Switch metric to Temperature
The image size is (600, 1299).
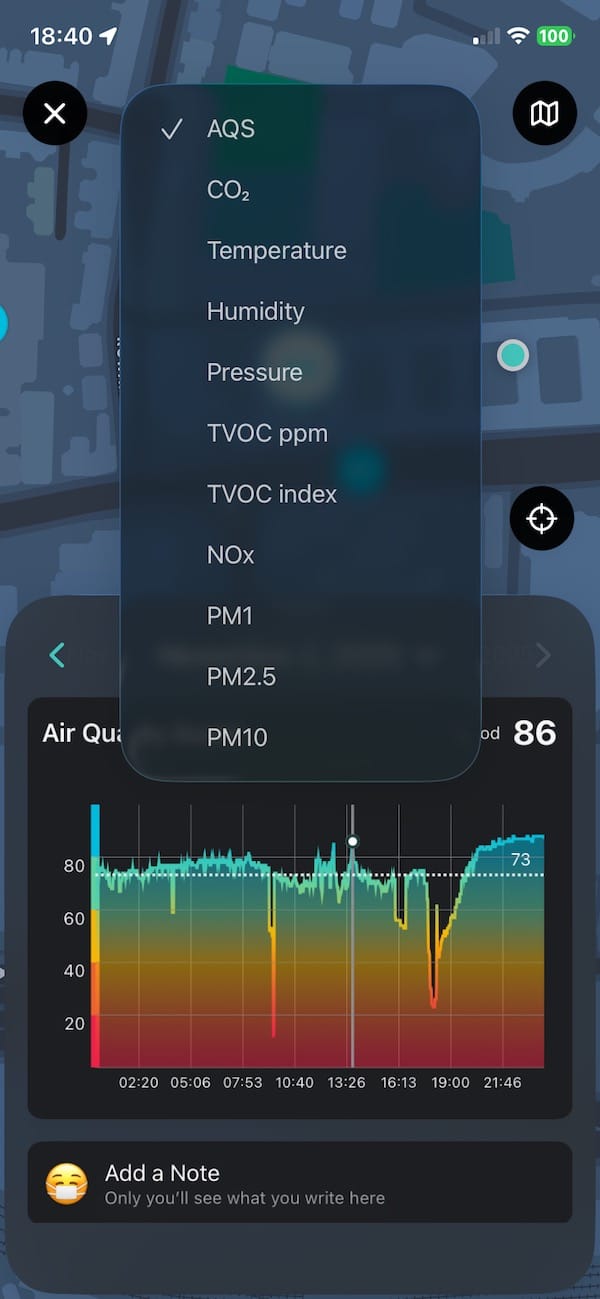point(276,251)
